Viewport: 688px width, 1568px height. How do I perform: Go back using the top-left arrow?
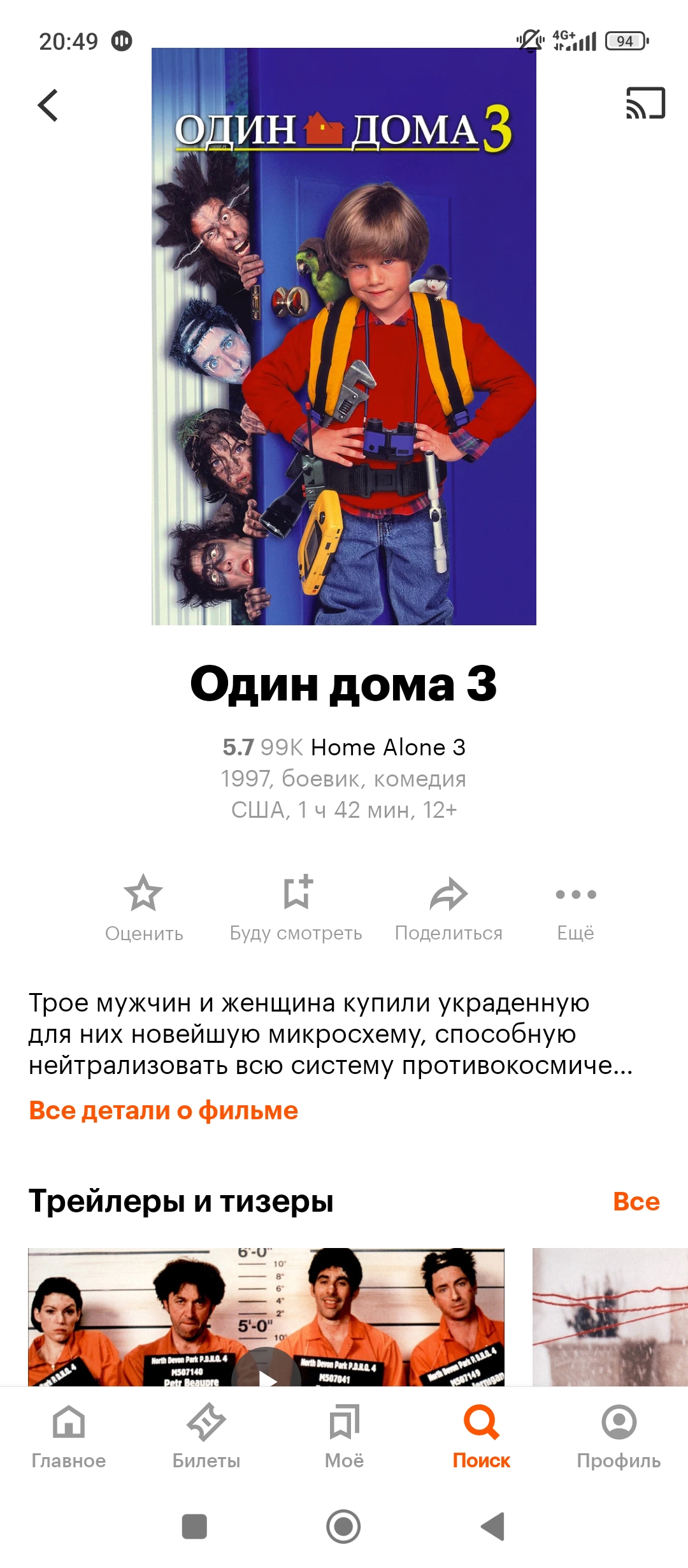[x=48, y=105]
